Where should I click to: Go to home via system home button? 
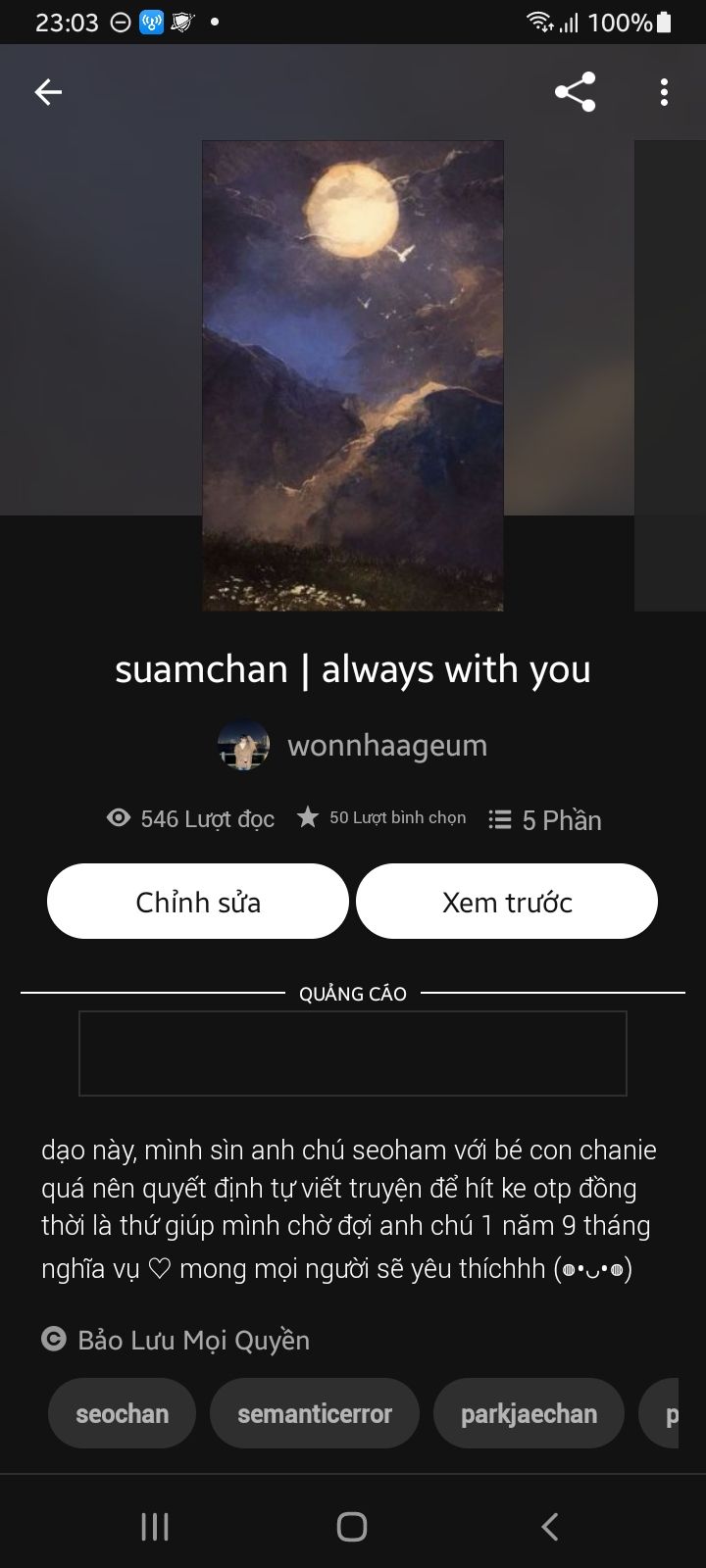click(352, 1526)
